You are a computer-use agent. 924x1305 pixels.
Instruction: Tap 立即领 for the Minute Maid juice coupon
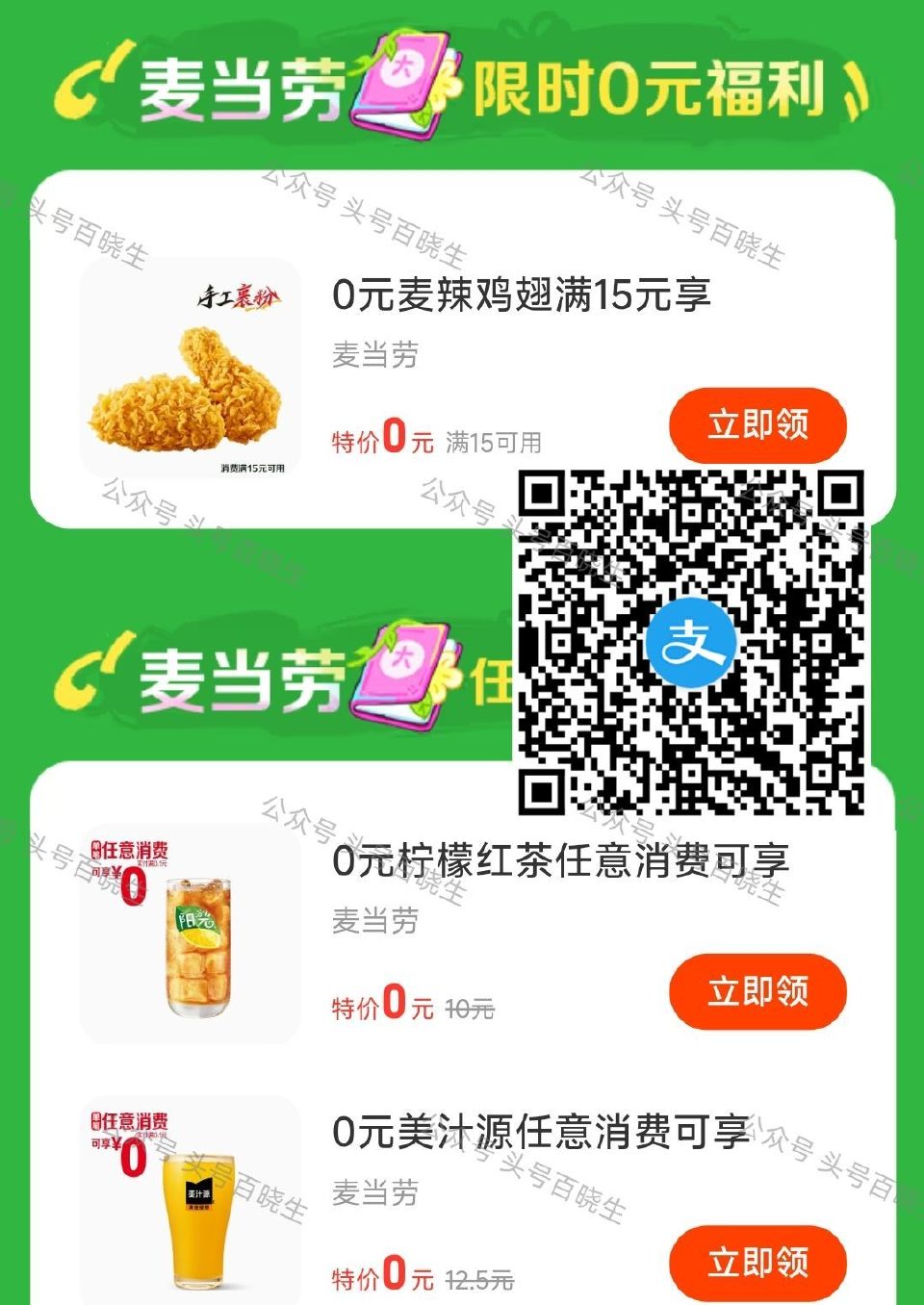pos(757,1263)
